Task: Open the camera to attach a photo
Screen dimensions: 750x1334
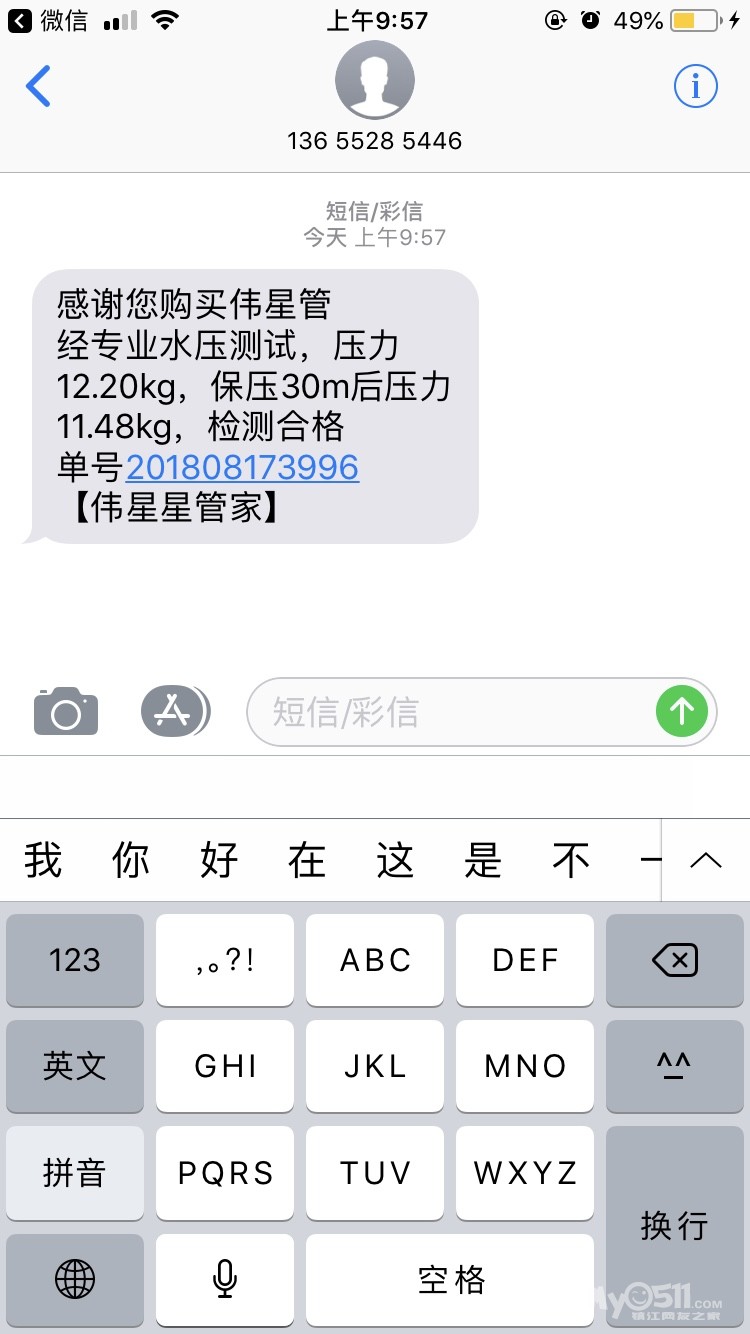Action: tap(66, 711)
